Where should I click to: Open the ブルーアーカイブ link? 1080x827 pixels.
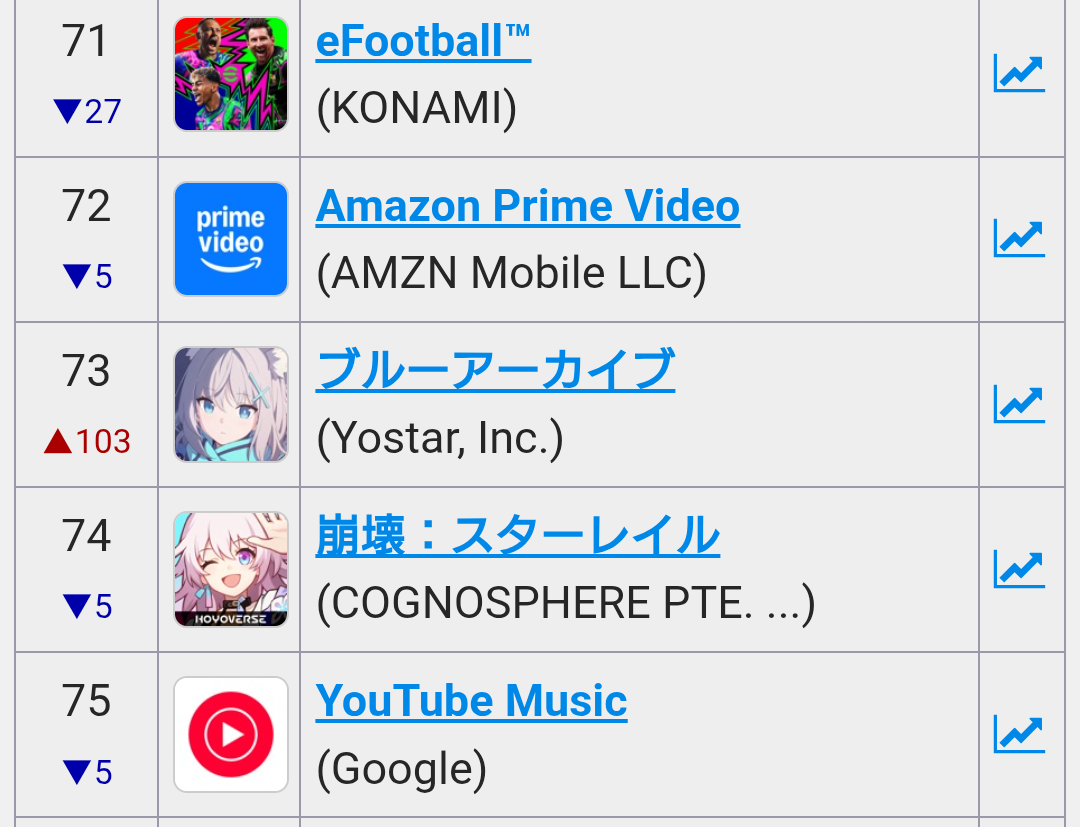[x=495, y=371]
